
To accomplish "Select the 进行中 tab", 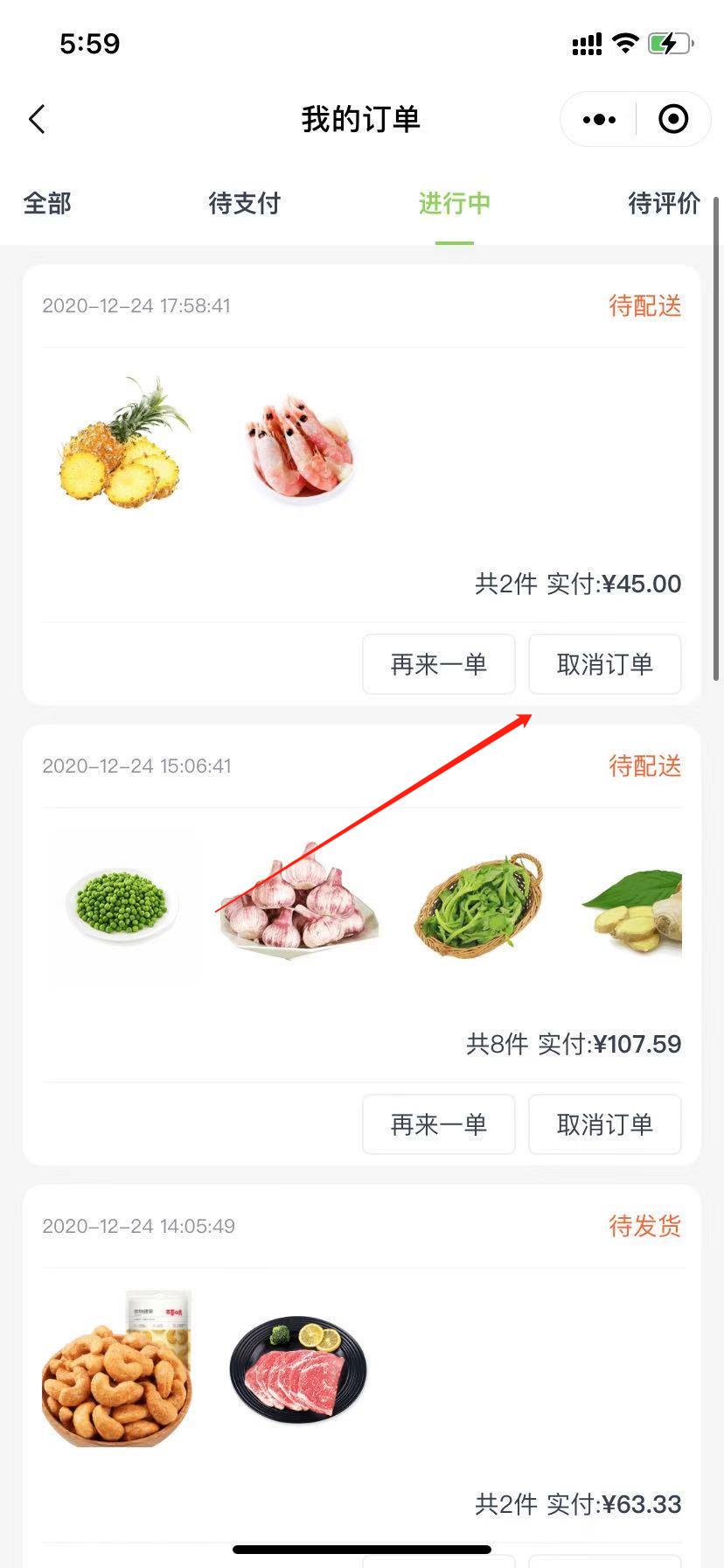I will [454, 203].
